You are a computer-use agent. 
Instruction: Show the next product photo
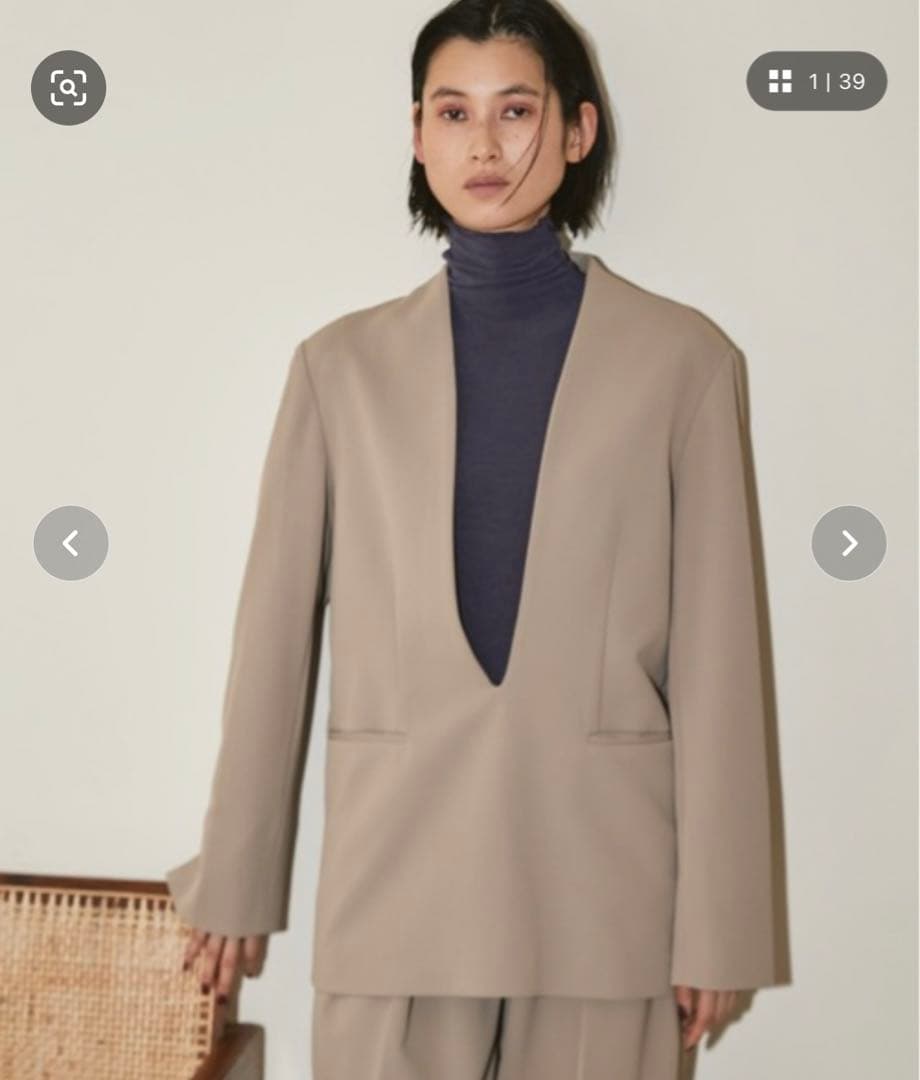point(848,543)
